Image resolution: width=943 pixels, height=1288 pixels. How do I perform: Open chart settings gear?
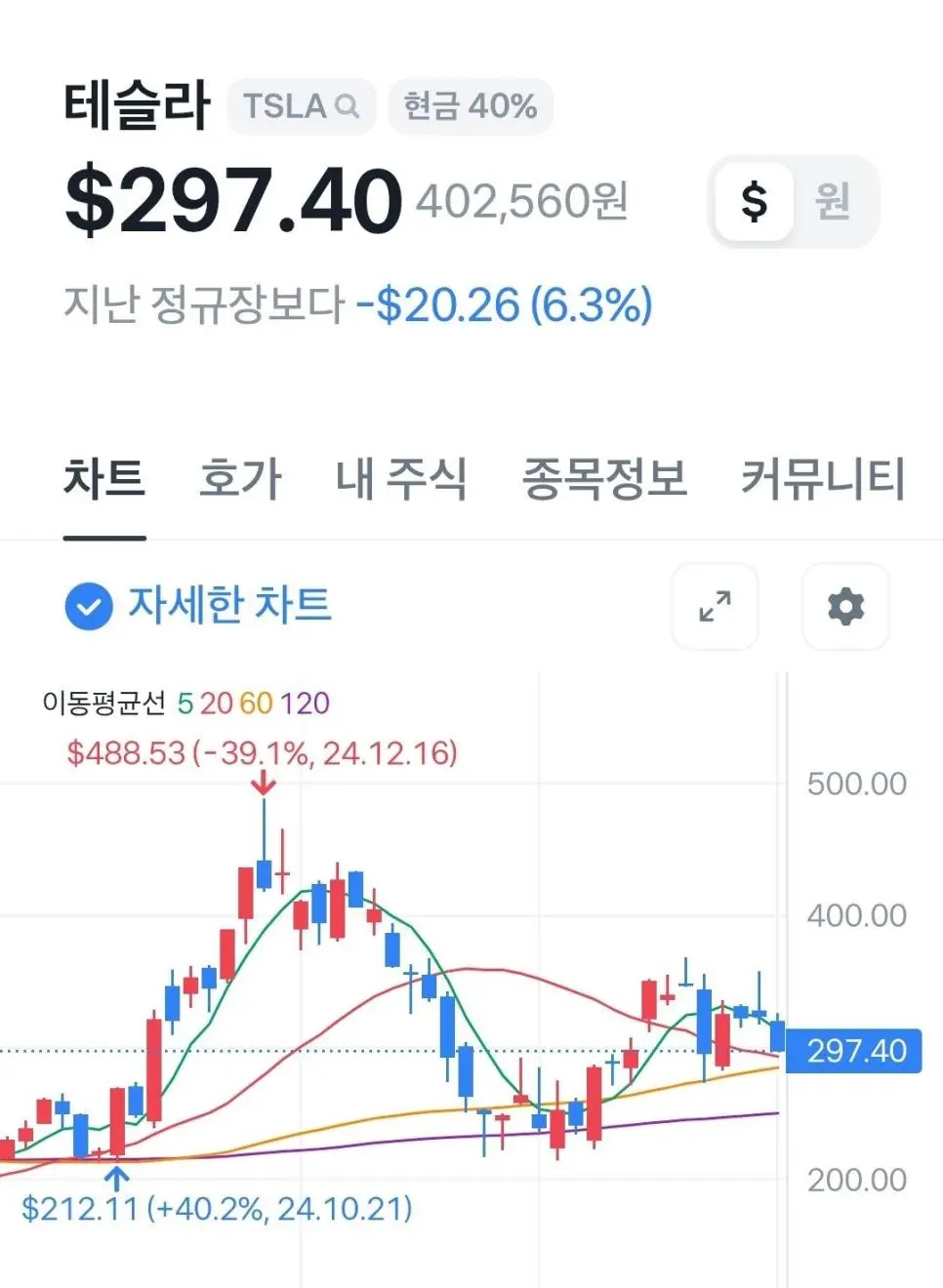tap(845, 606)
